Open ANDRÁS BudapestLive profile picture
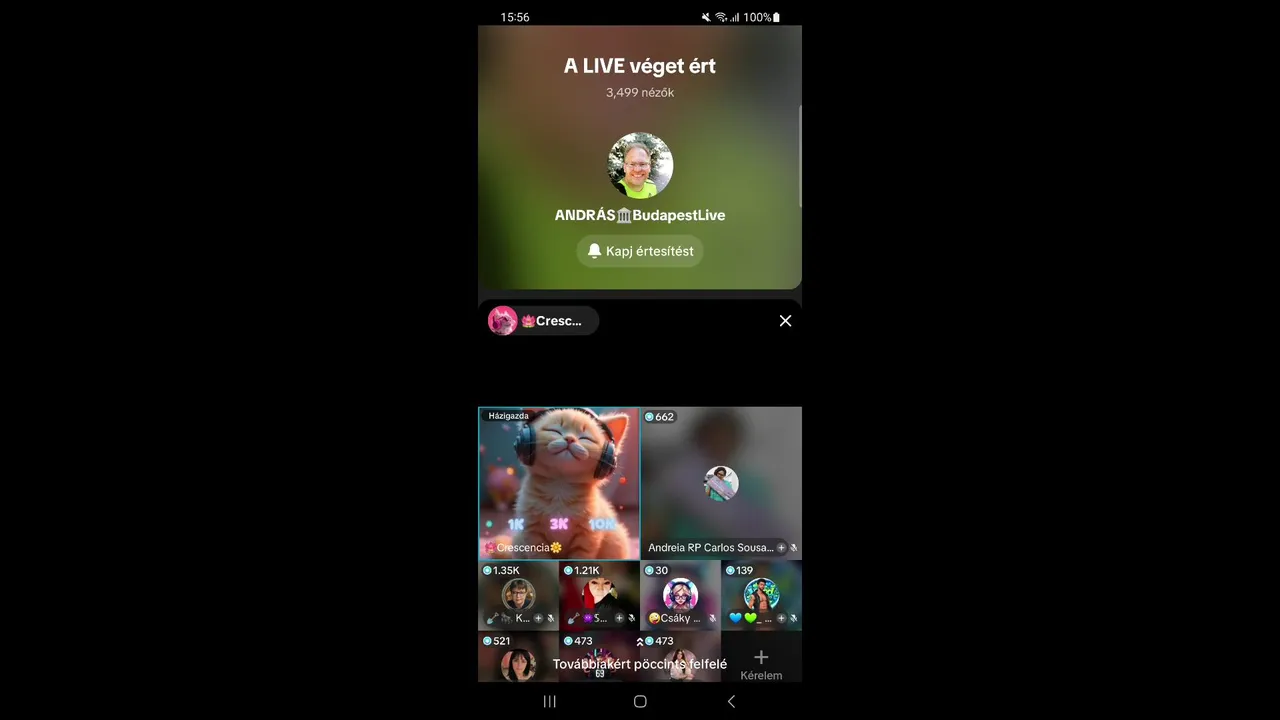The width and height of the screenshot is (1280, 720). point(640,166)
